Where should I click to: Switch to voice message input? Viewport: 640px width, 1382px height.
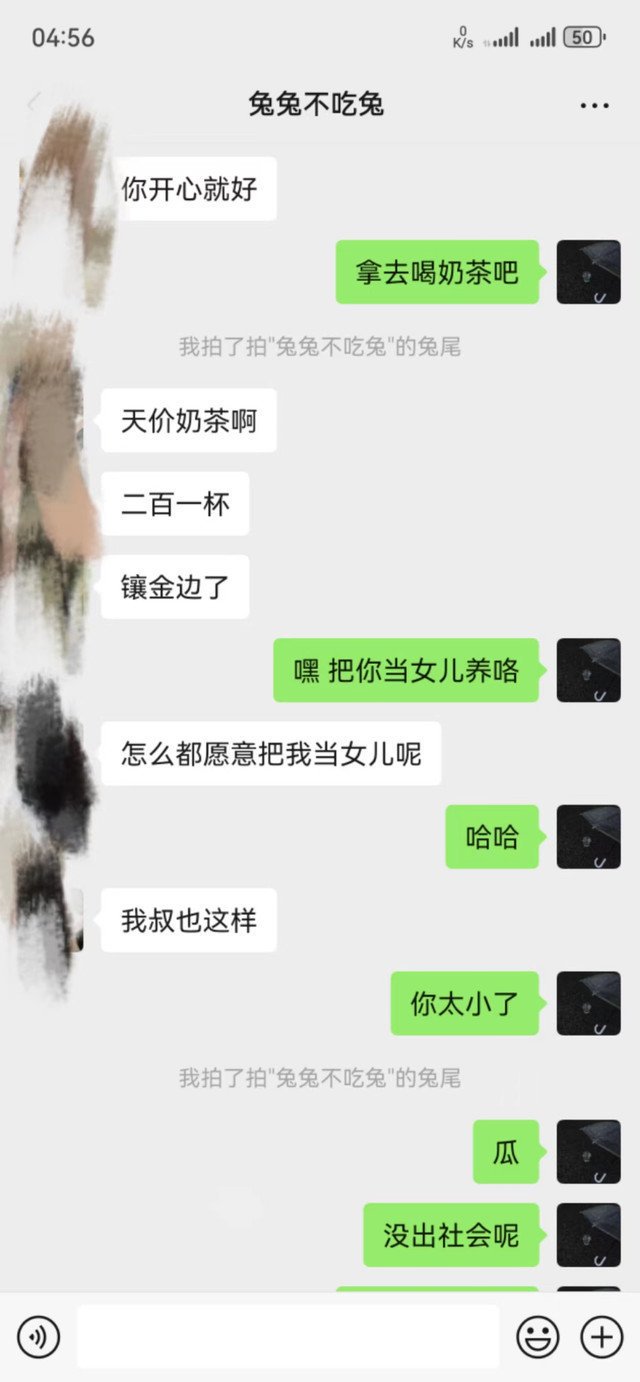[x=38, y=1336]
